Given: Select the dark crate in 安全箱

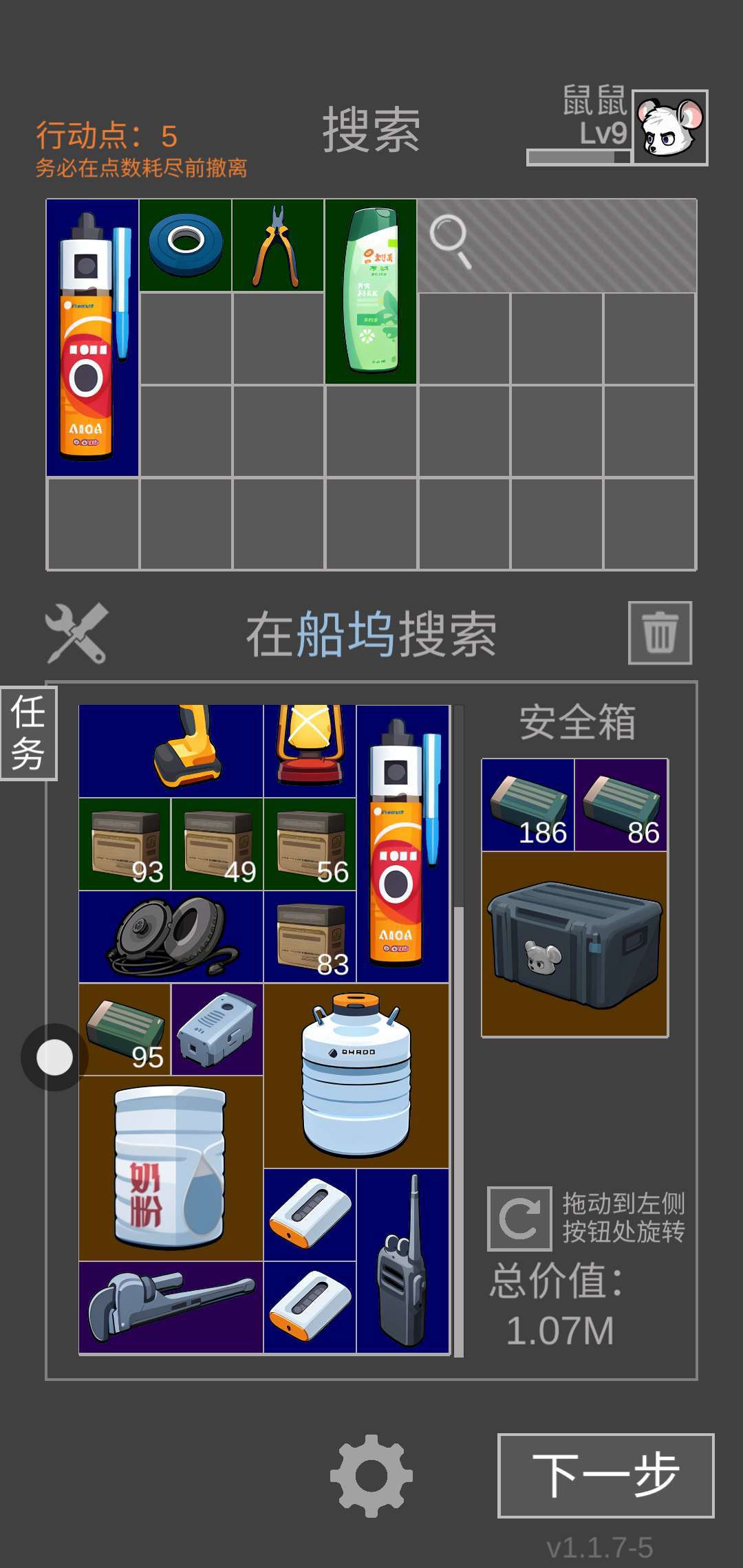Looking at the screenshot, I should (574, 944).
